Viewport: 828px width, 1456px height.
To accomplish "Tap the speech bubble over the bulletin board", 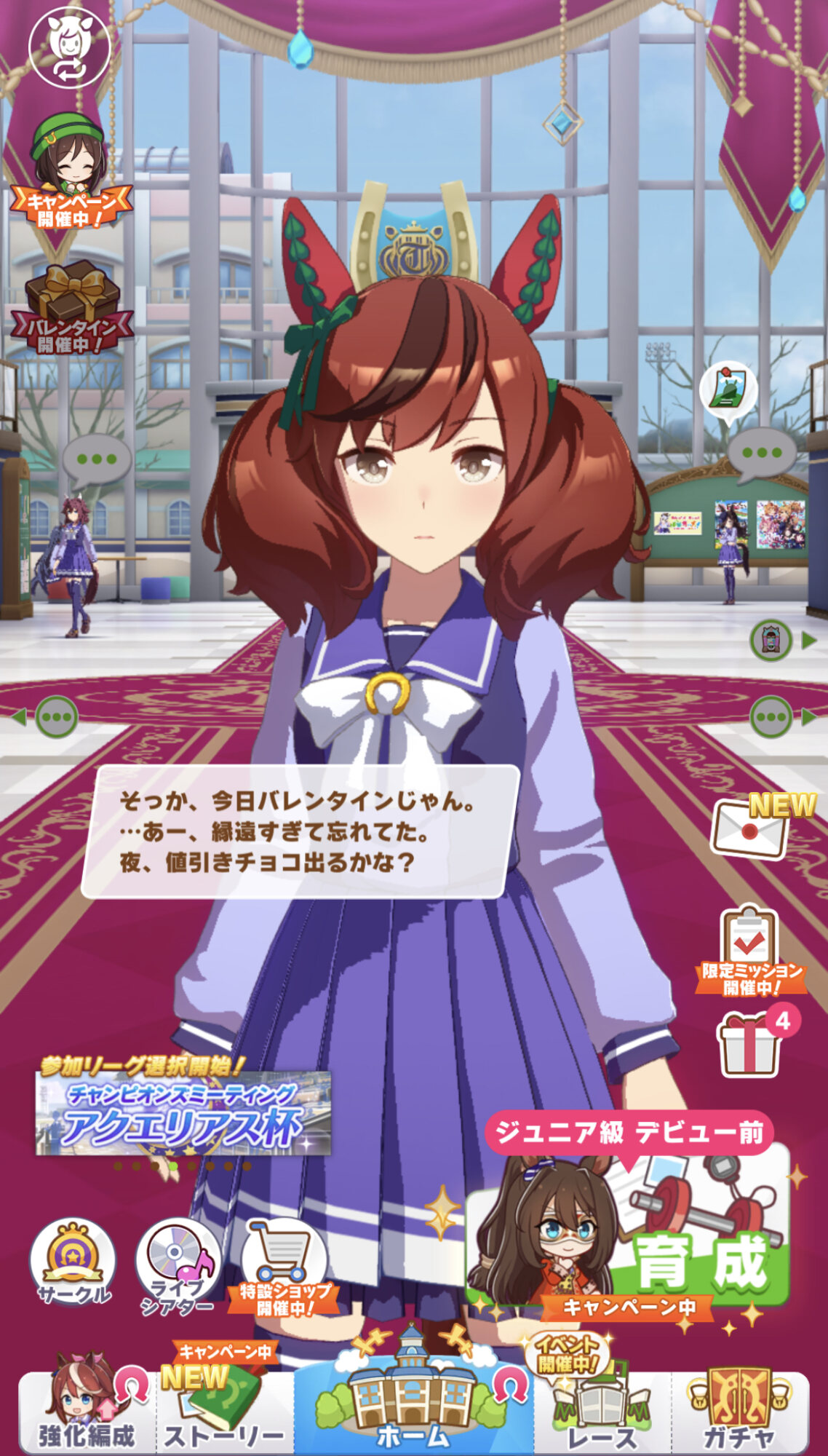I will coord(762,454).
